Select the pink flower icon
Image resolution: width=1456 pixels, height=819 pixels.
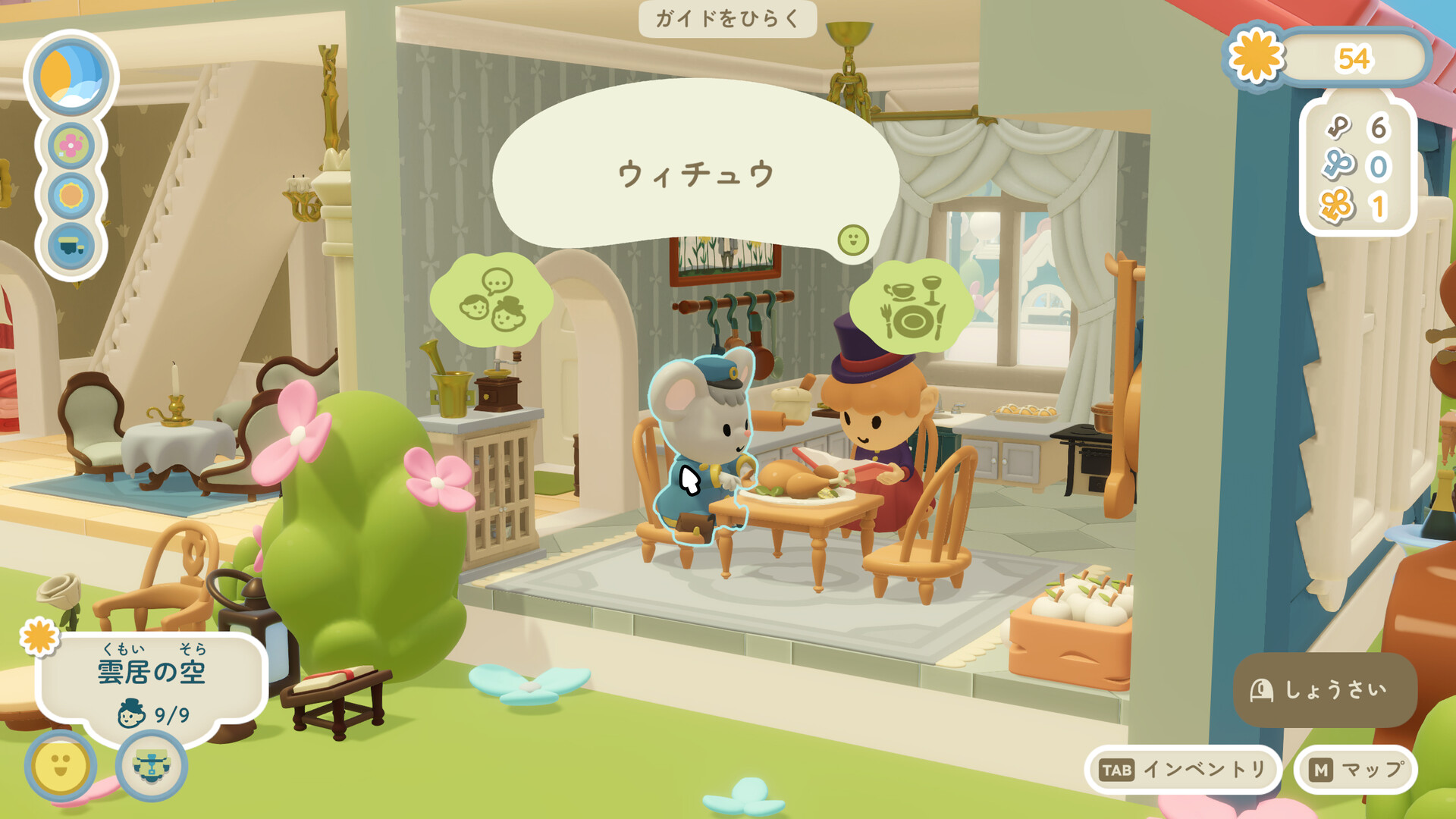pyautogui.click(x=71, y=146)
